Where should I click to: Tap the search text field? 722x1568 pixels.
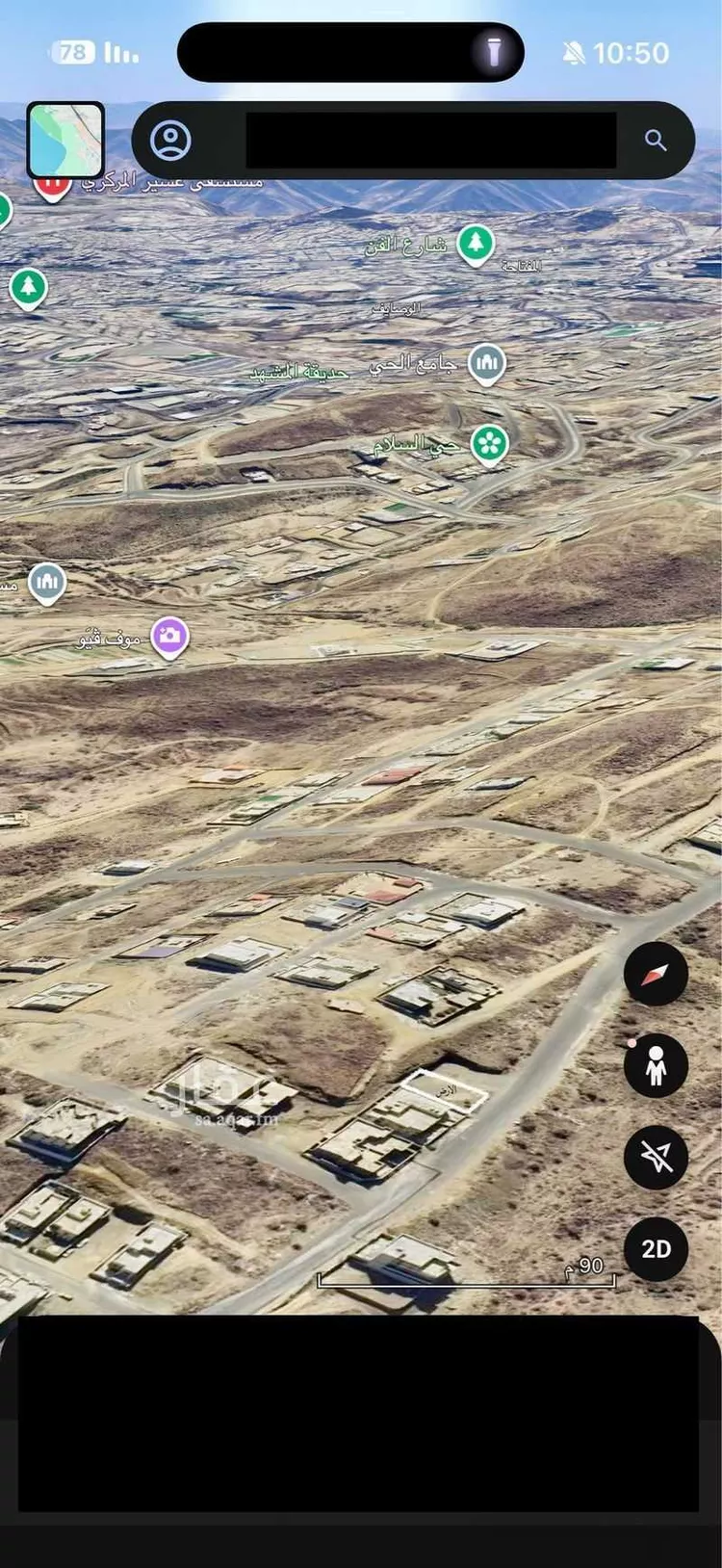coord(430,141)
